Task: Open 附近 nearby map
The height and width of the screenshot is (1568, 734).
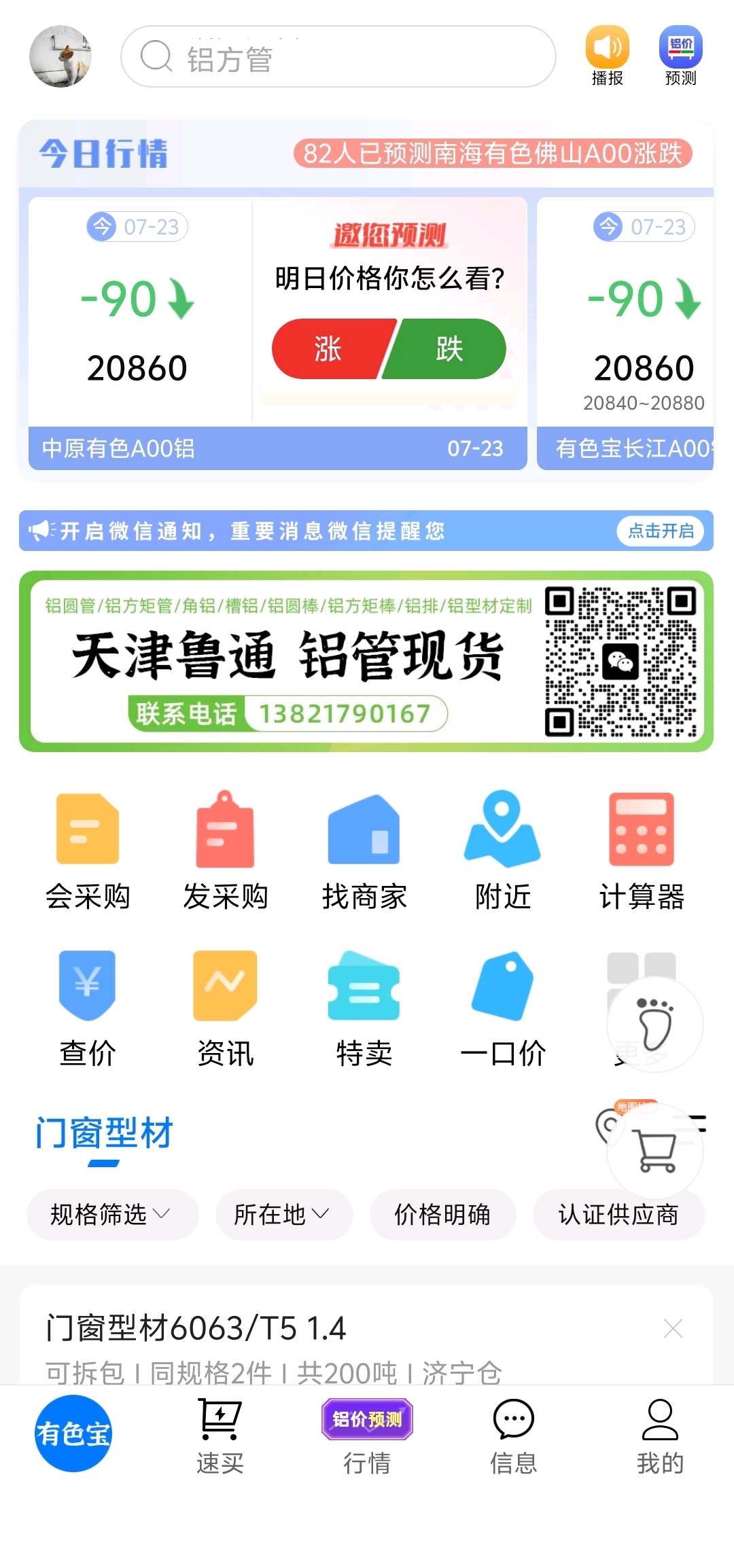Action: coord(502,852)
